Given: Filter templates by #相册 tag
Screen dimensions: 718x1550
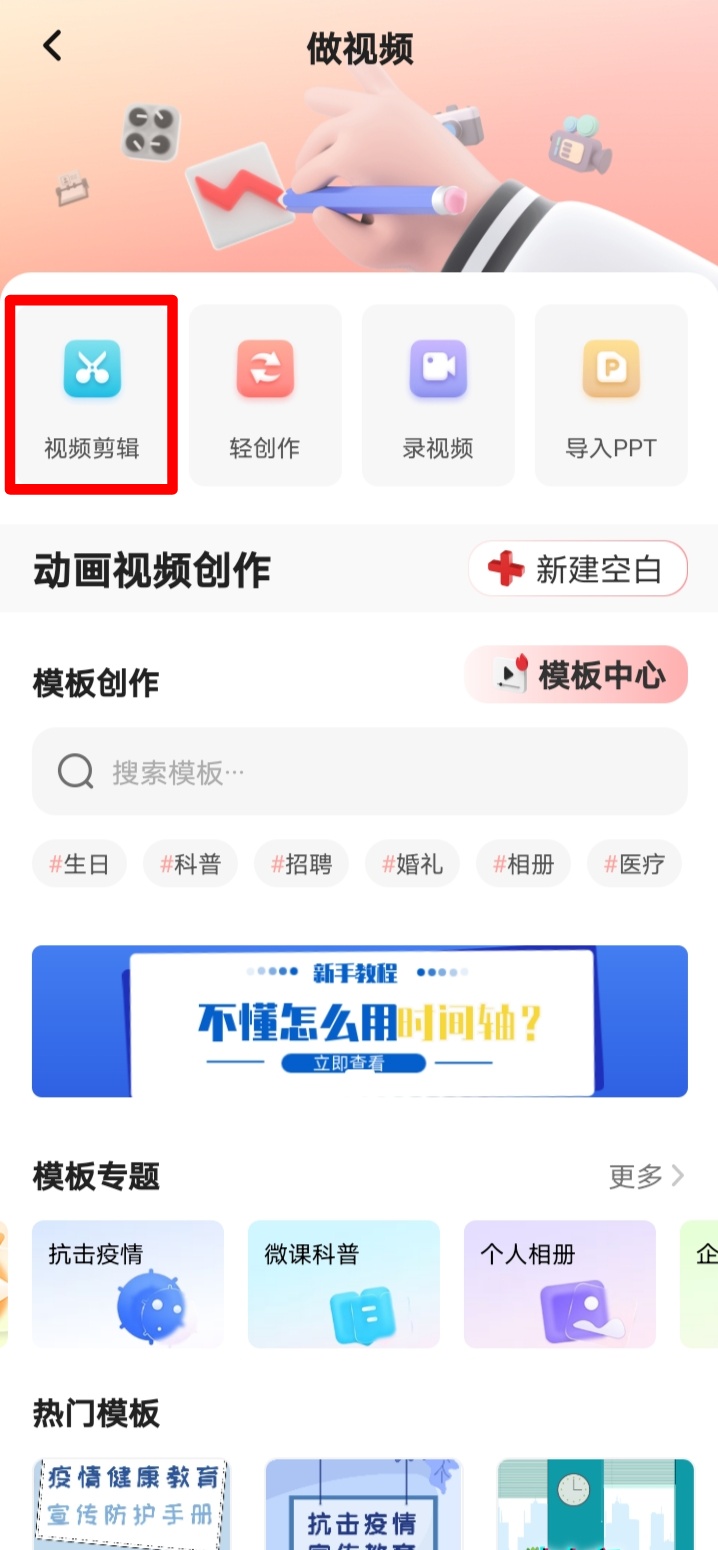Looking at the screenshot, I should pos(523,864).
